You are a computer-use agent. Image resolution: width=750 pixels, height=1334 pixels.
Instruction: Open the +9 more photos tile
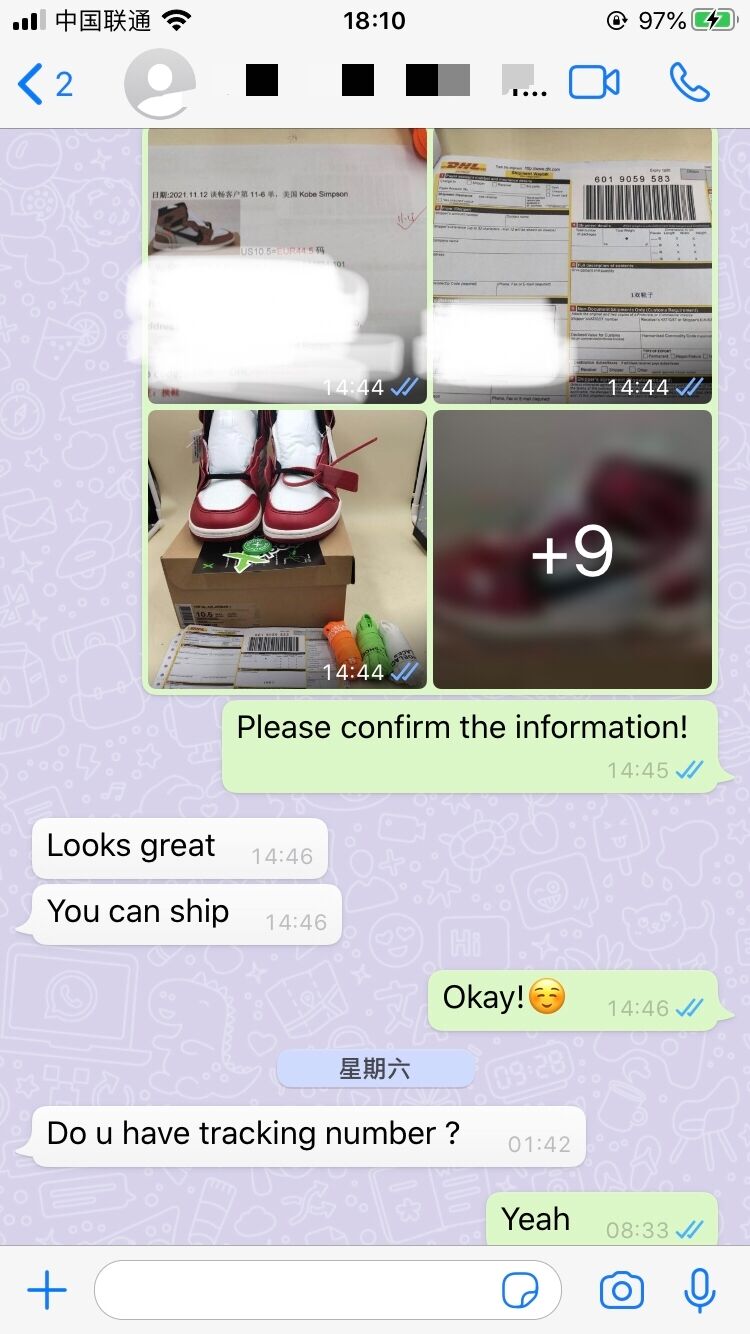point(573,549)
